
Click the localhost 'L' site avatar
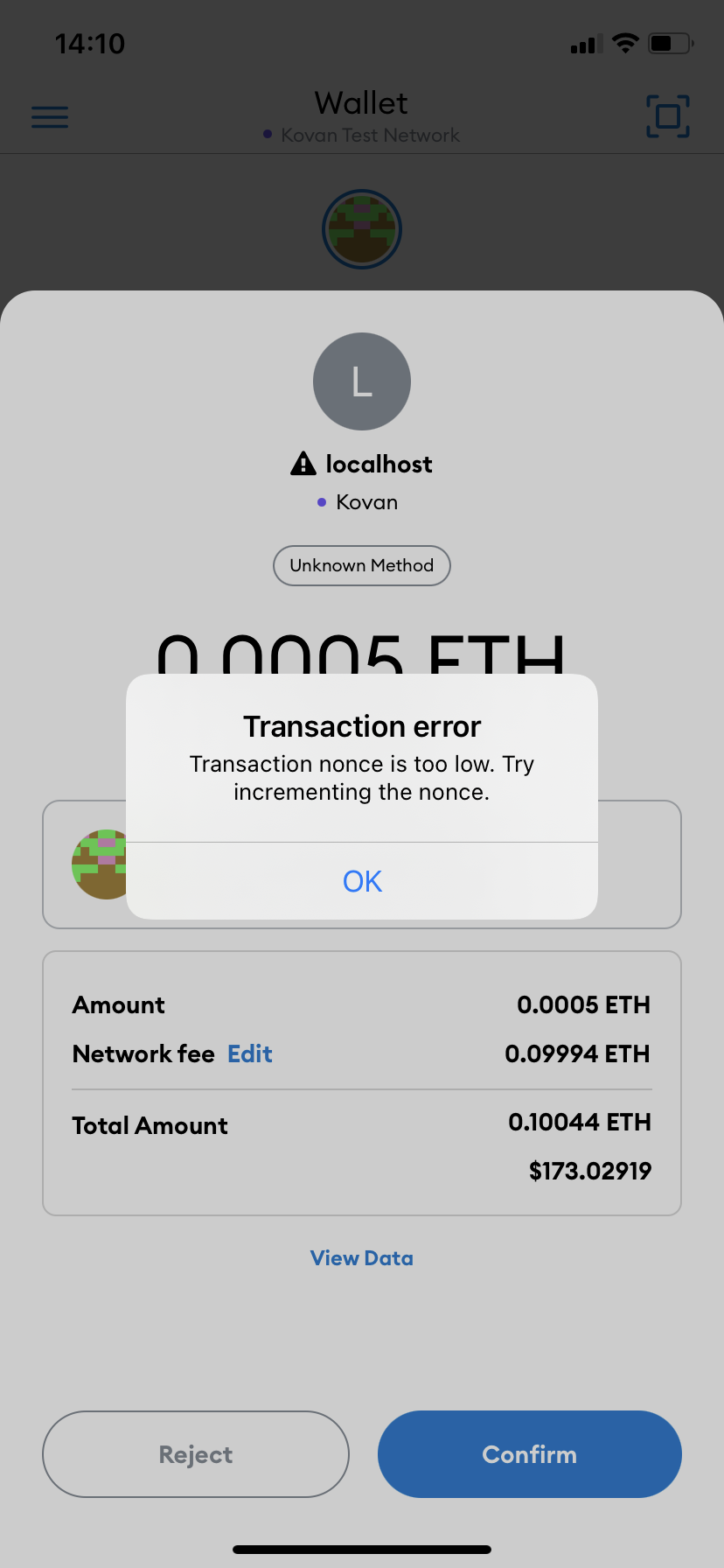(x=361, y=381)
